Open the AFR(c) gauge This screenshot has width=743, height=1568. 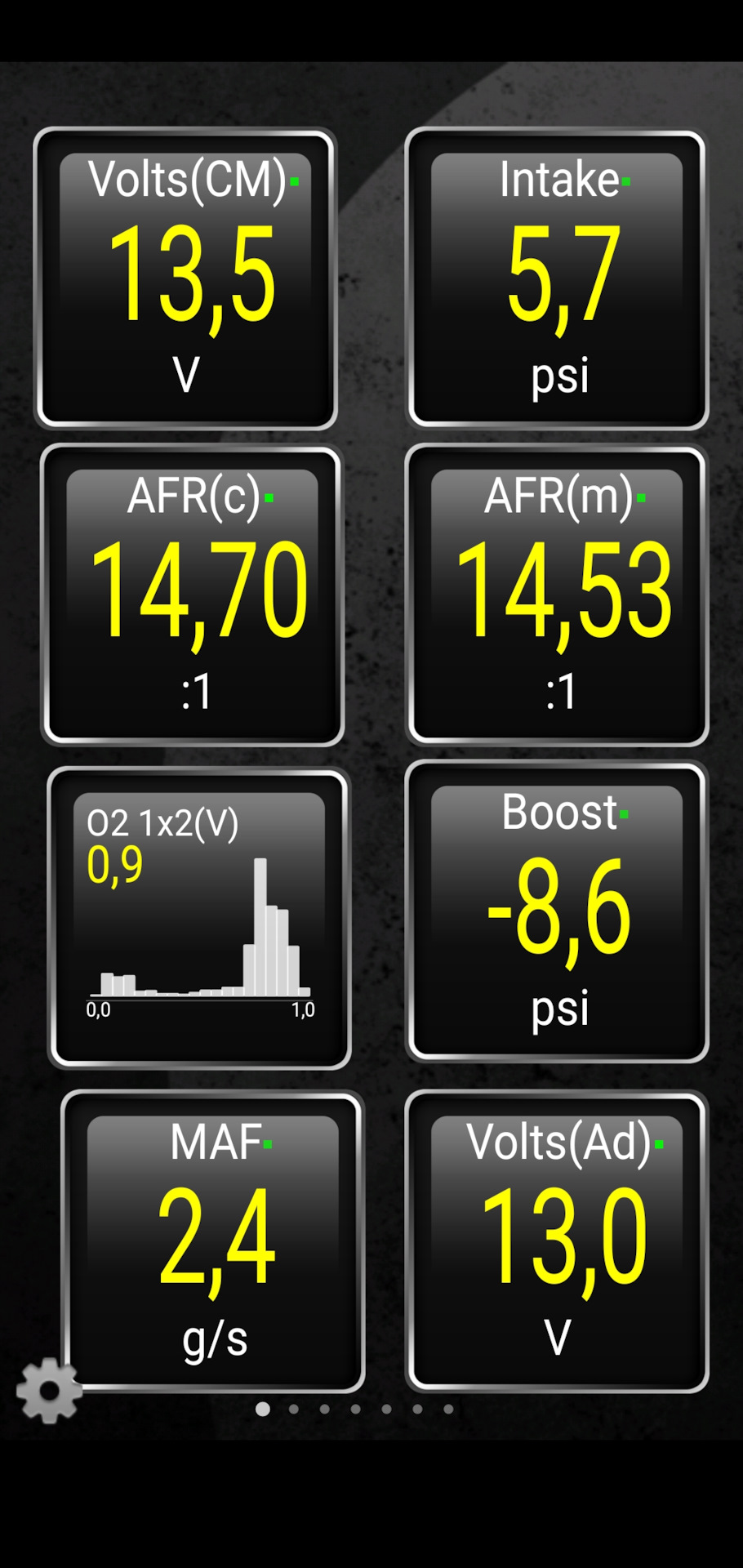pyautogui.click(x=193, y=595)
